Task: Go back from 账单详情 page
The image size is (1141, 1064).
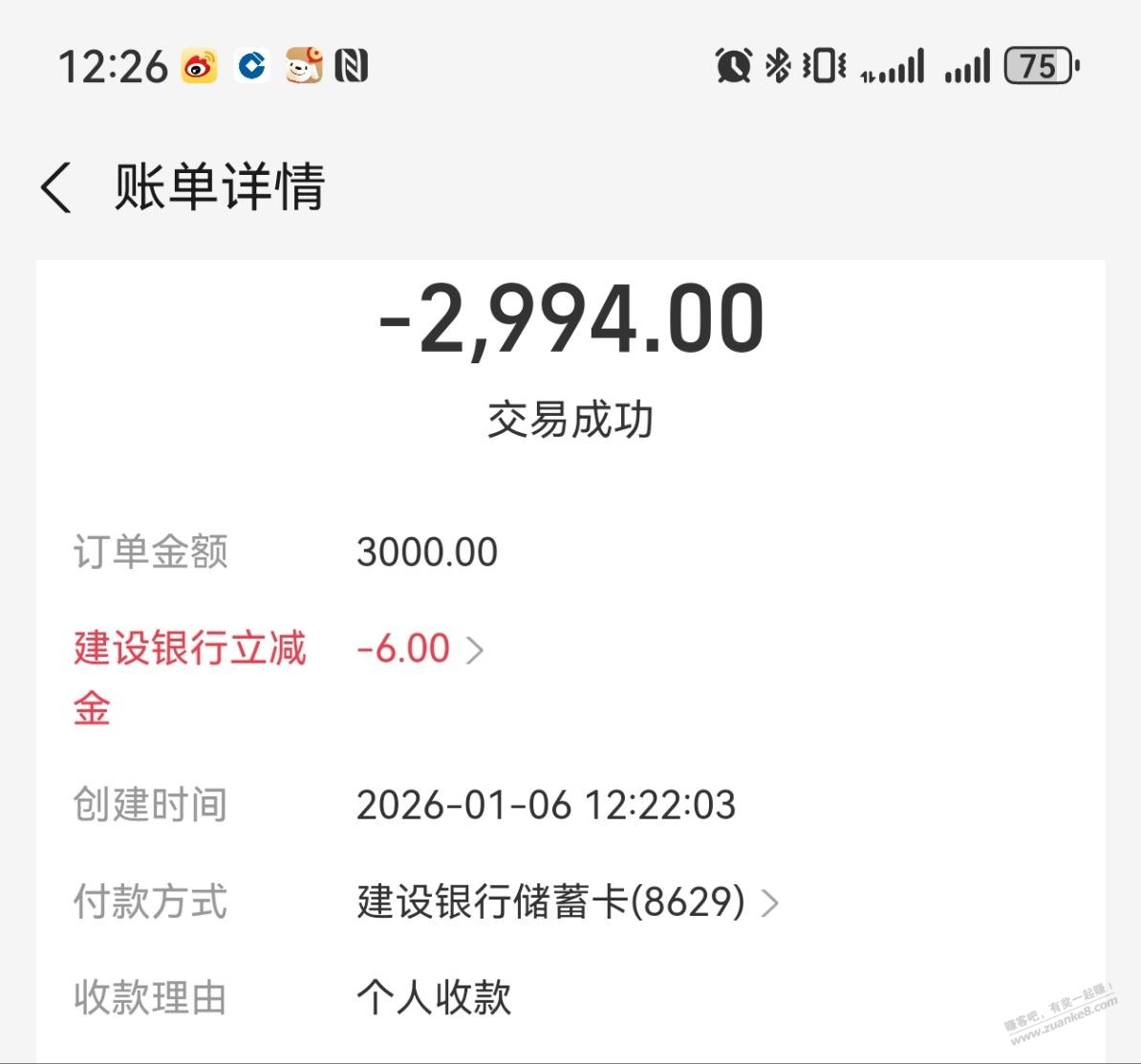Action: [x=55, y=186]
